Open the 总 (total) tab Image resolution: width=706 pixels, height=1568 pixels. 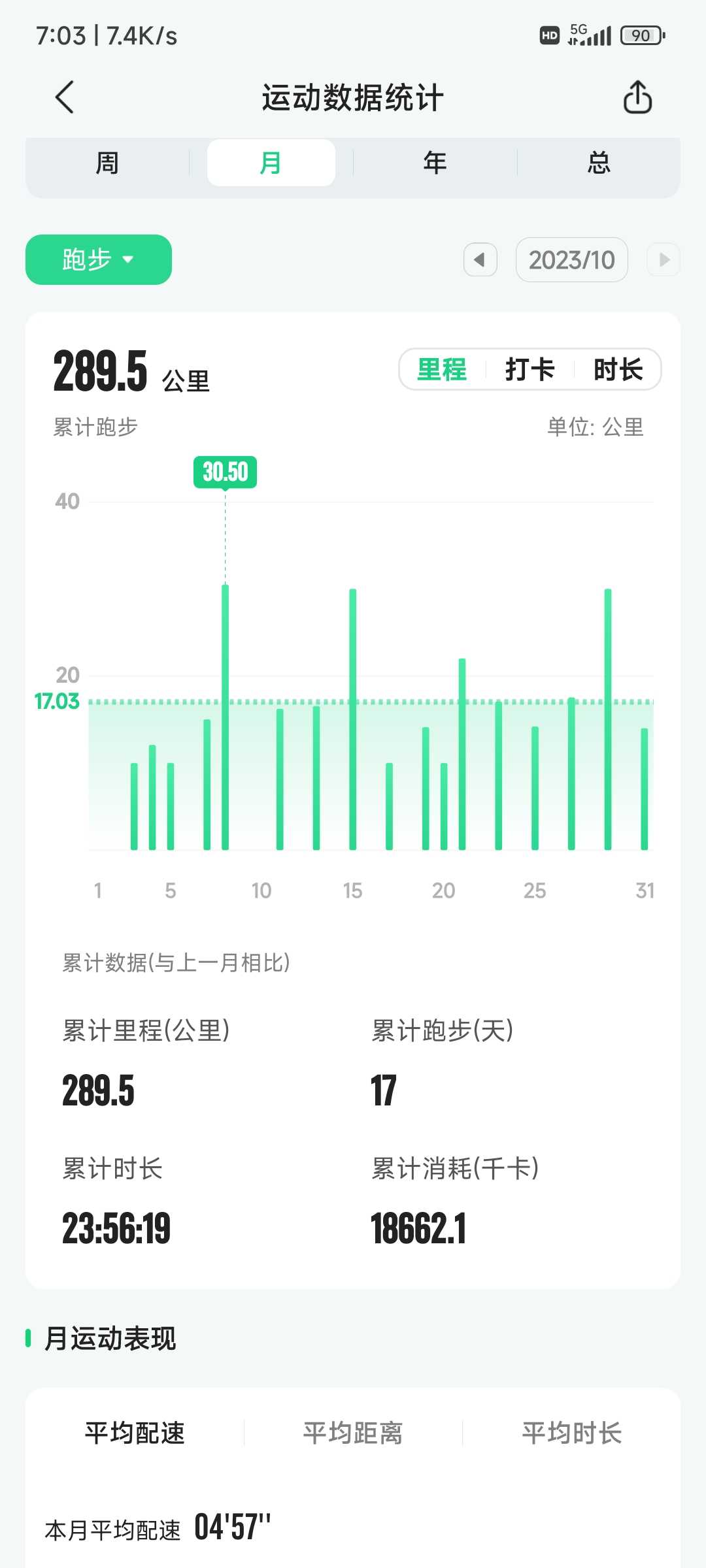click(599, 163)
